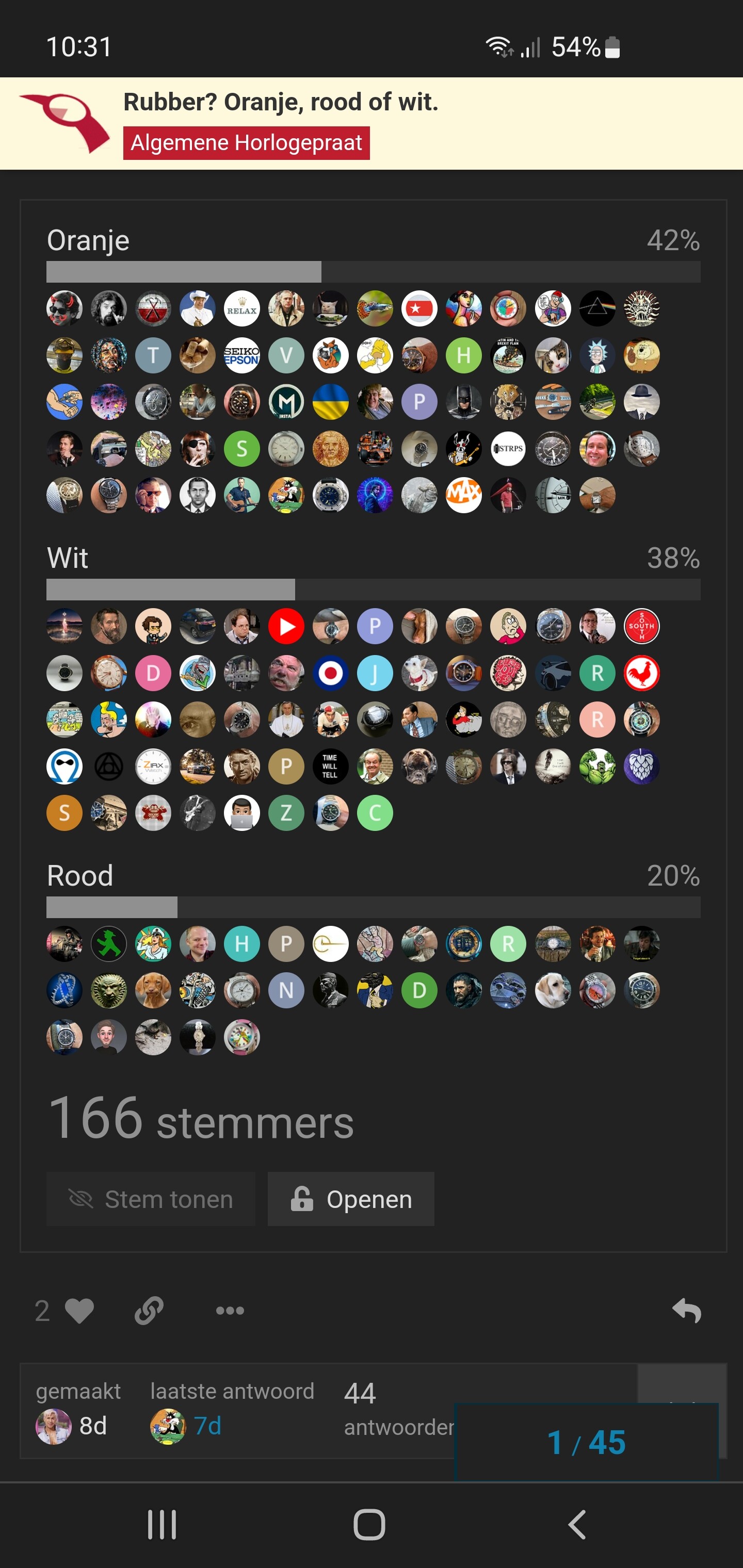Viewport: 743px width, 1568px height.
Task: Open the Algemene Horlogepraat category tag
Action: click(246, 143)
